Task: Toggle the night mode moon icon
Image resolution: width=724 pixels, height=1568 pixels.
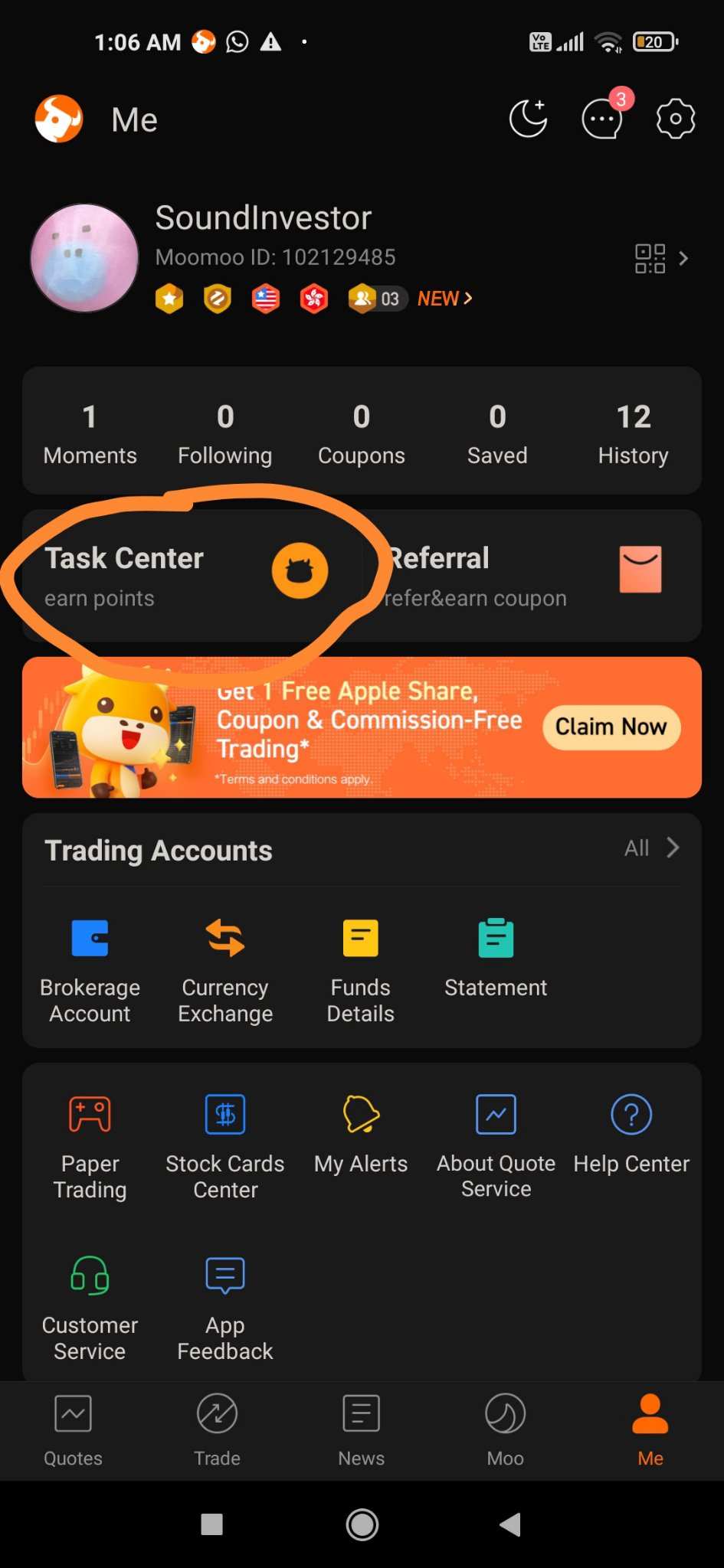Action: point(529,119)
